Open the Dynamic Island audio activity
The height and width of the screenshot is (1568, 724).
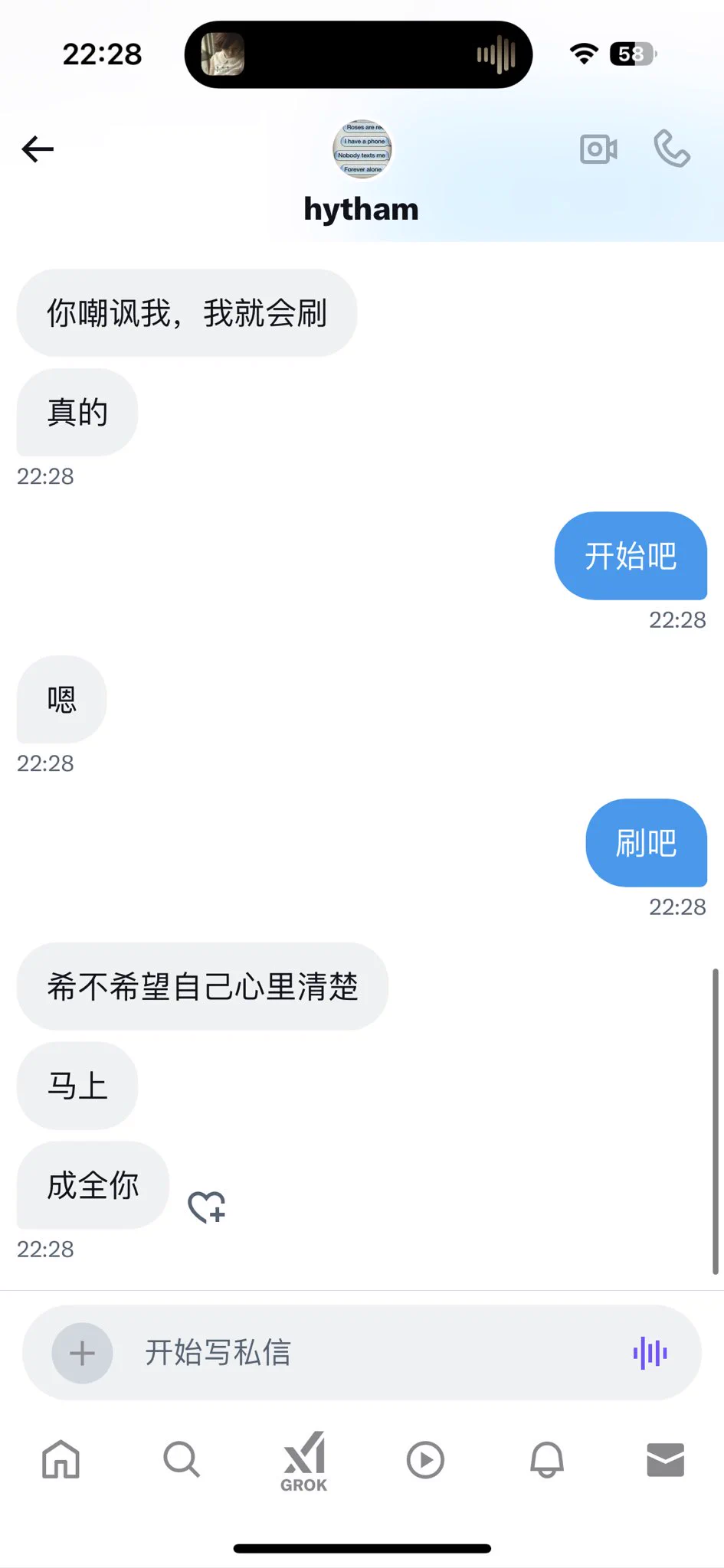(x=359, y=54)
